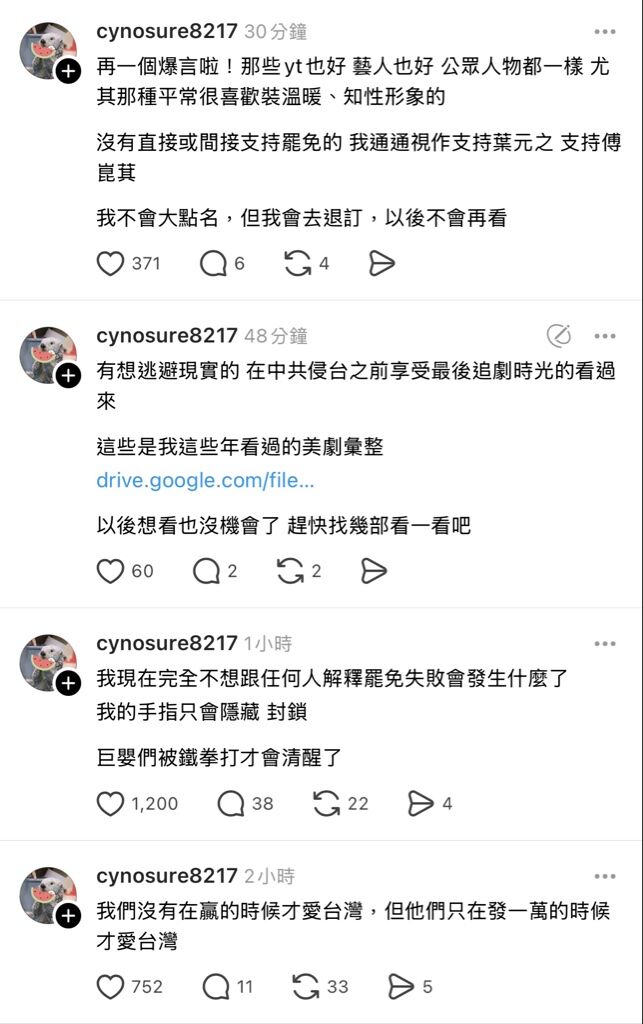Open comments on the post with 6 replies
This screenshot has width=643, height=1024.
(x=214, y=263)
